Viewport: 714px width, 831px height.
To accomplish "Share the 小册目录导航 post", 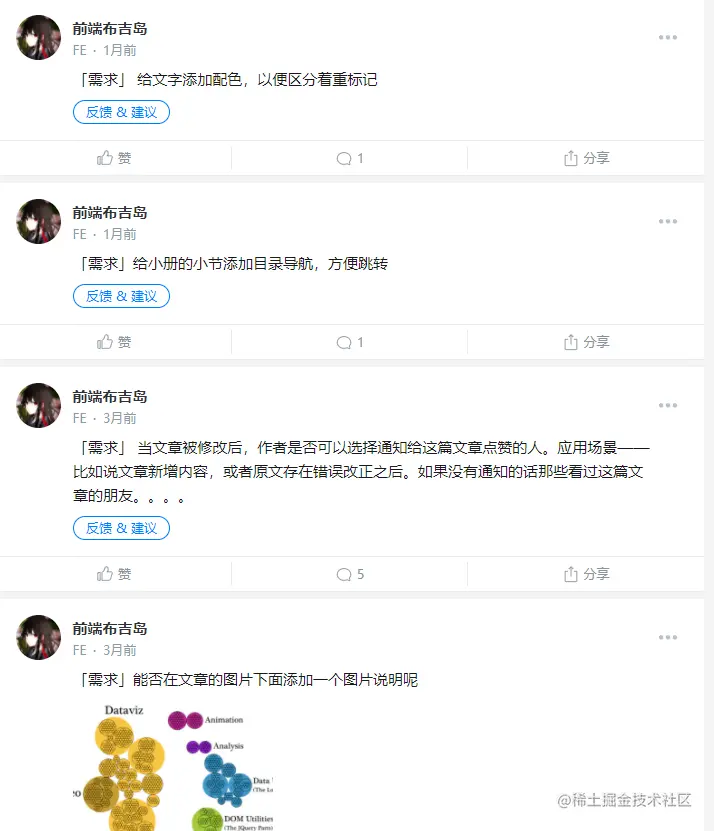I will point(586,342).
